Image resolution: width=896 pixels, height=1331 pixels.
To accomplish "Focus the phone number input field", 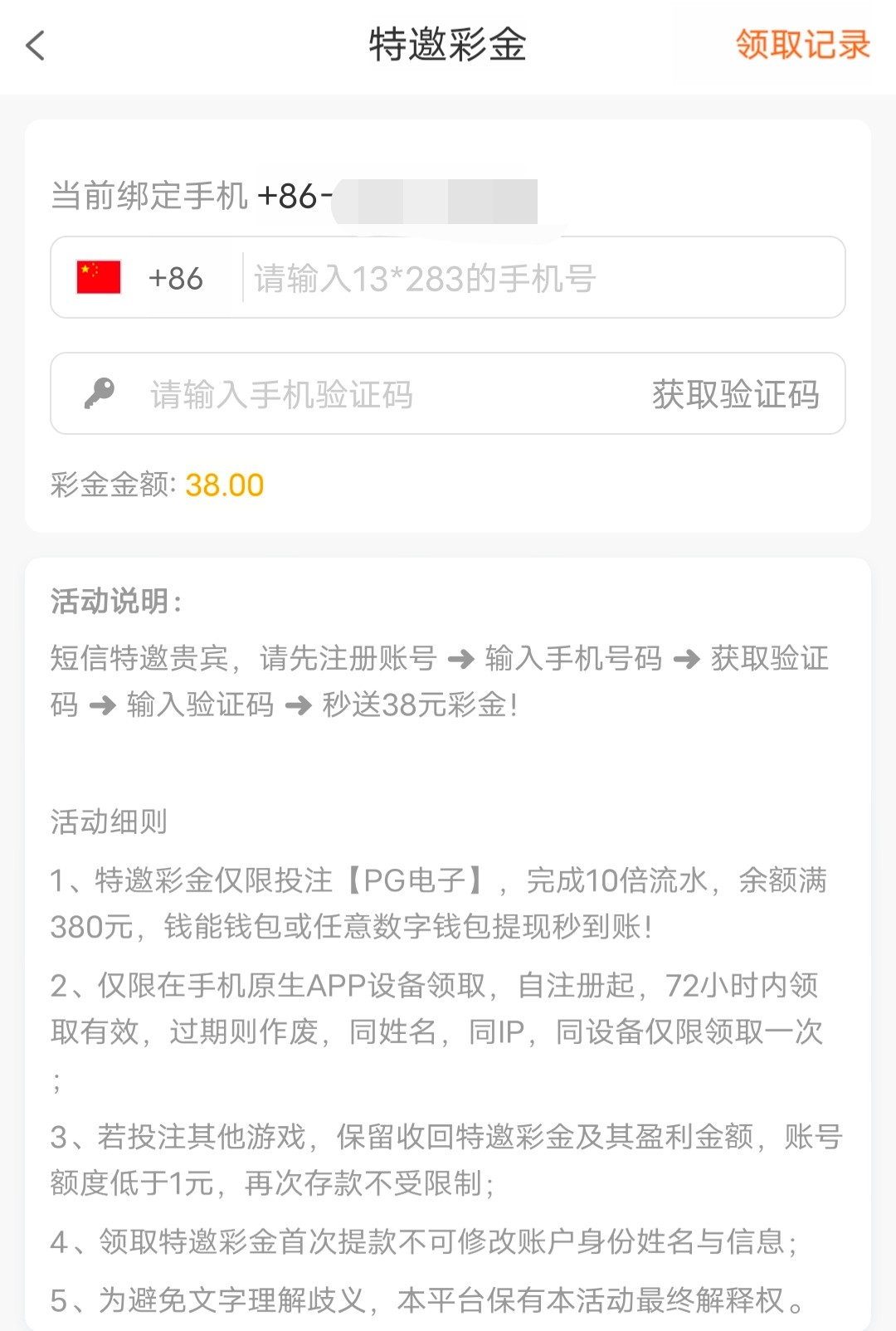I will click(x=539, y=279).
